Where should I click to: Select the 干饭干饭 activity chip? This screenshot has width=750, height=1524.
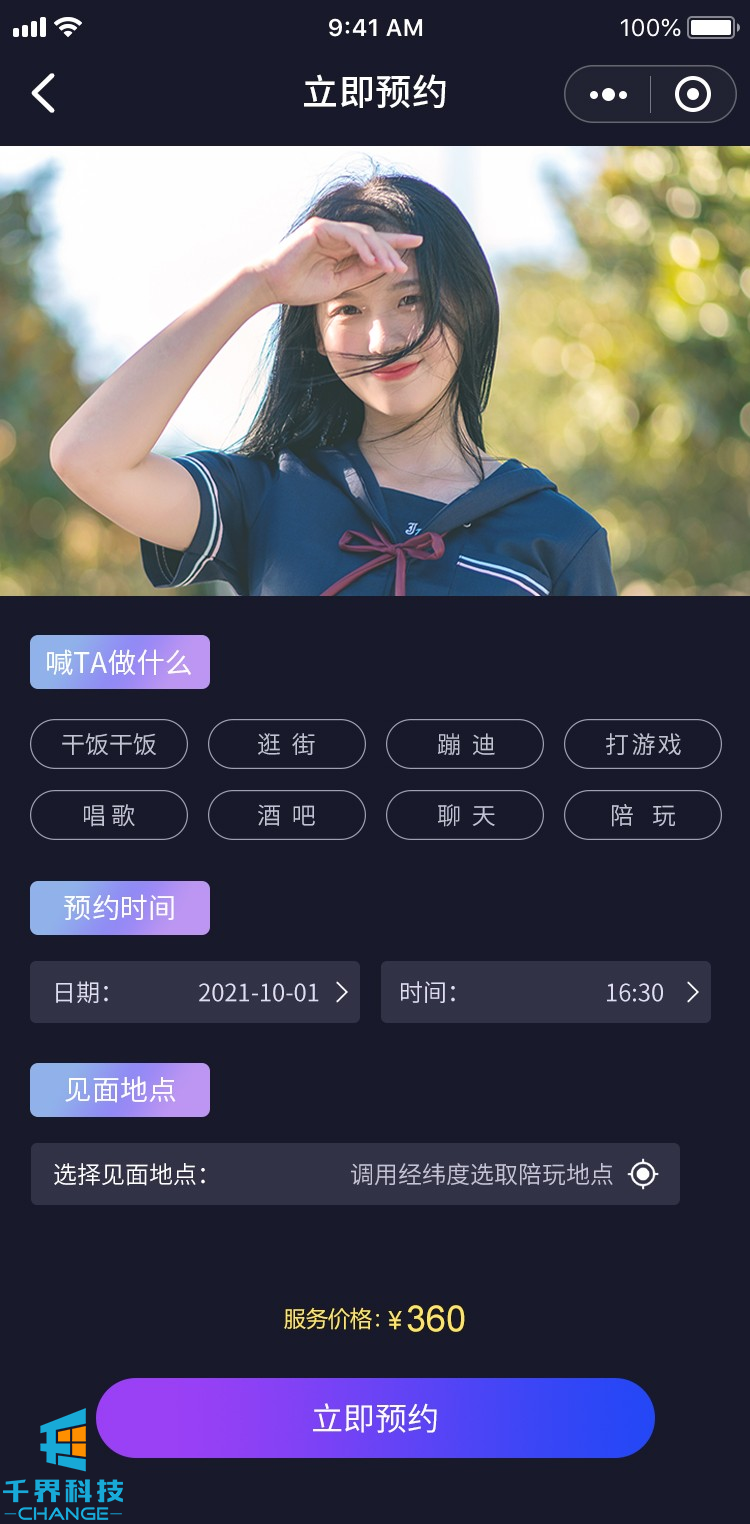[109, 744]
